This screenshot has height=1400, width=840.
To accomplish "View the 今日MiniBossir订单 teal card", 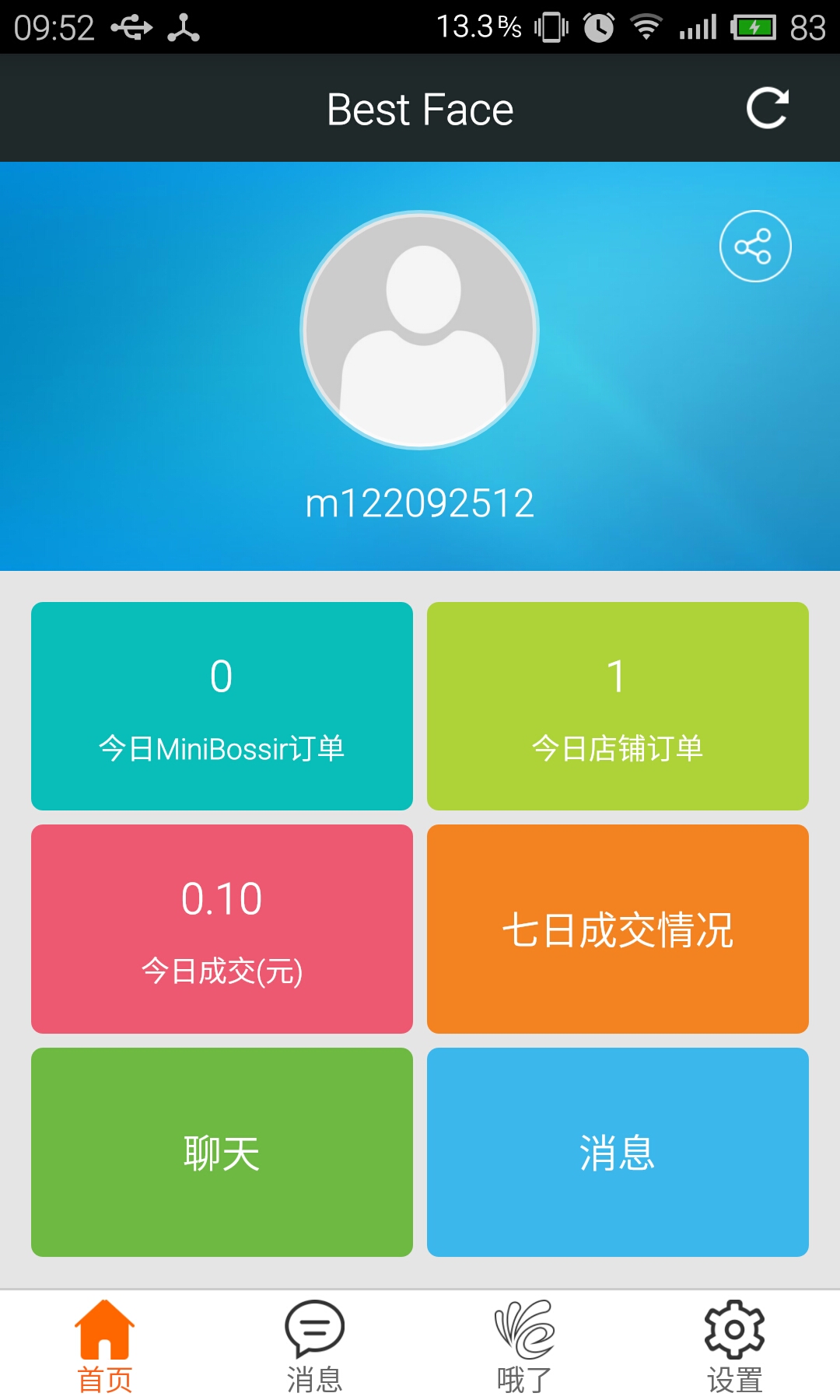I will pyautogui.click(x=222, y=705).
